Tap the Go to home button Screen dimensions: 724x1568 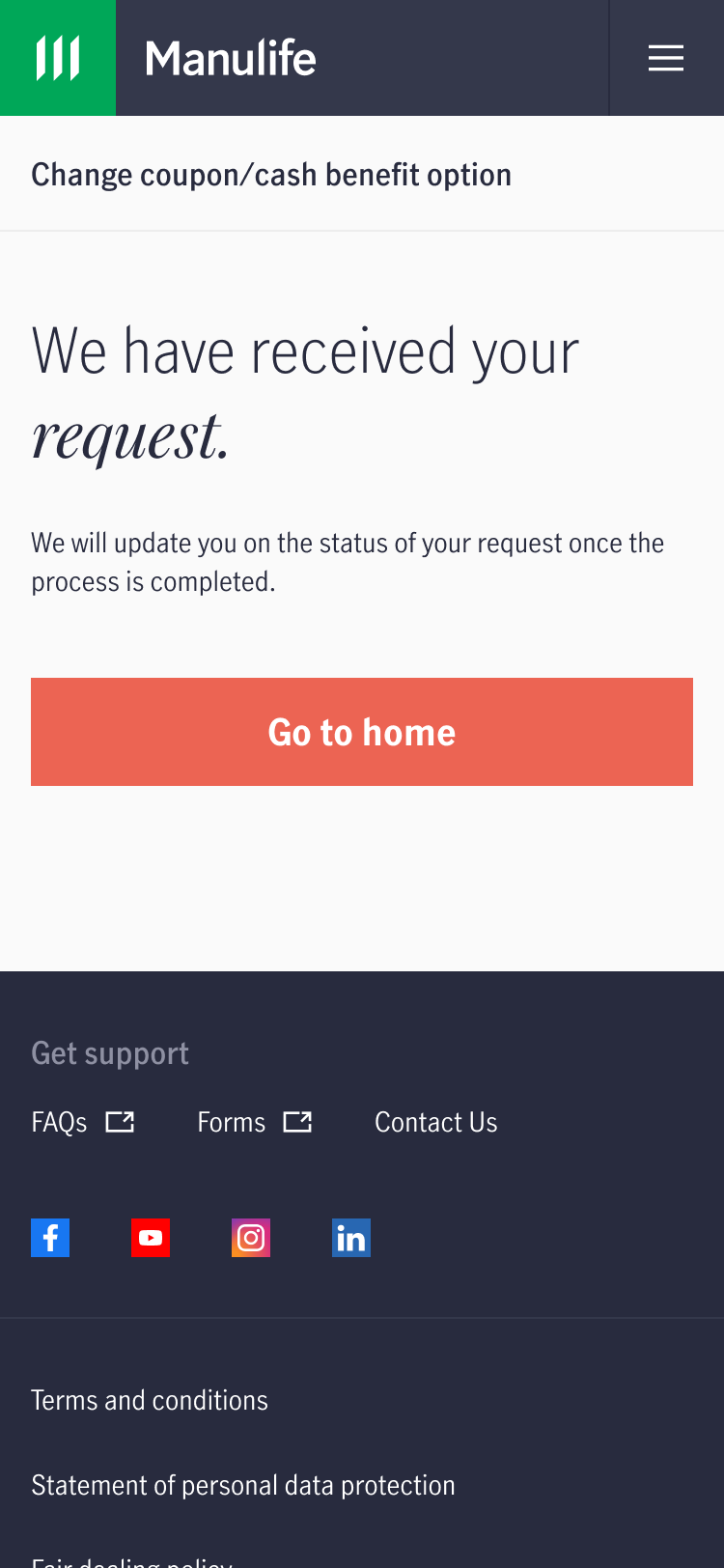tap(362, 732)
